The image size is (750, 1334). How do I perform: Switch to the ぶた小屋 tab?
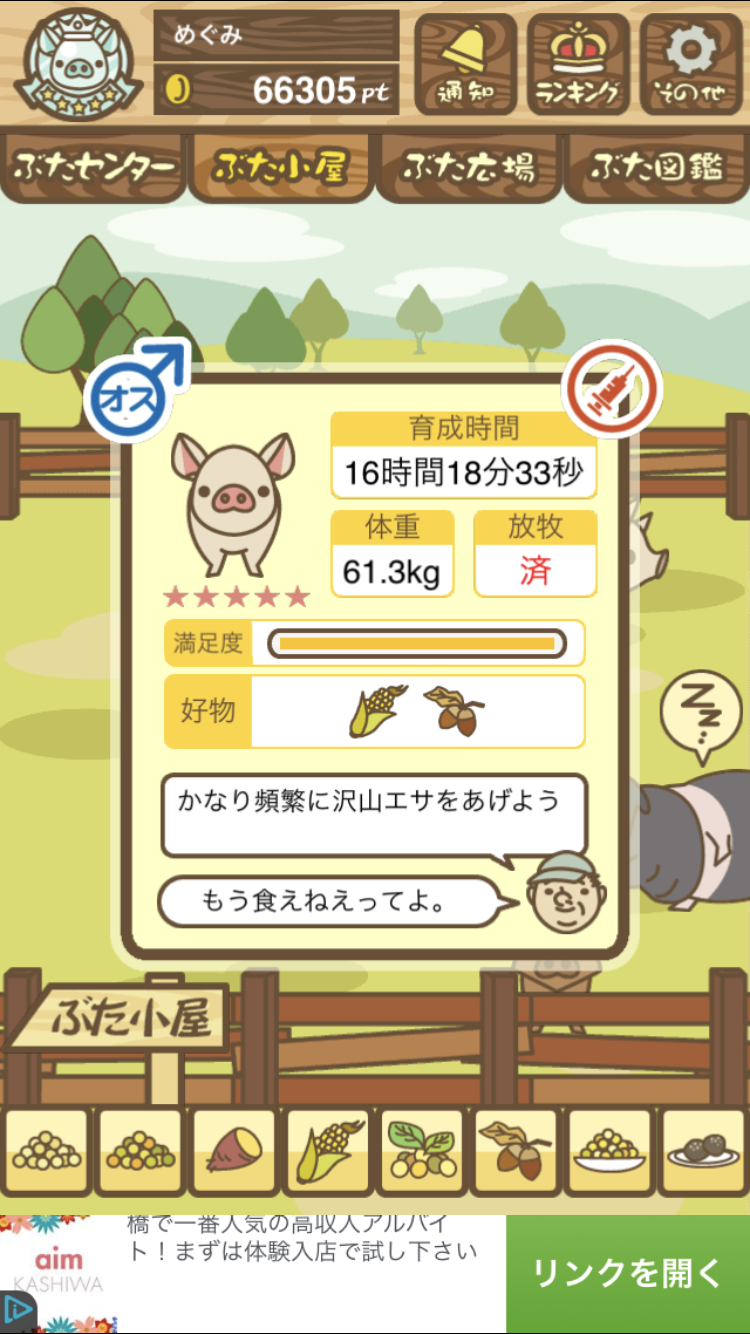click(x=281, y=167)
